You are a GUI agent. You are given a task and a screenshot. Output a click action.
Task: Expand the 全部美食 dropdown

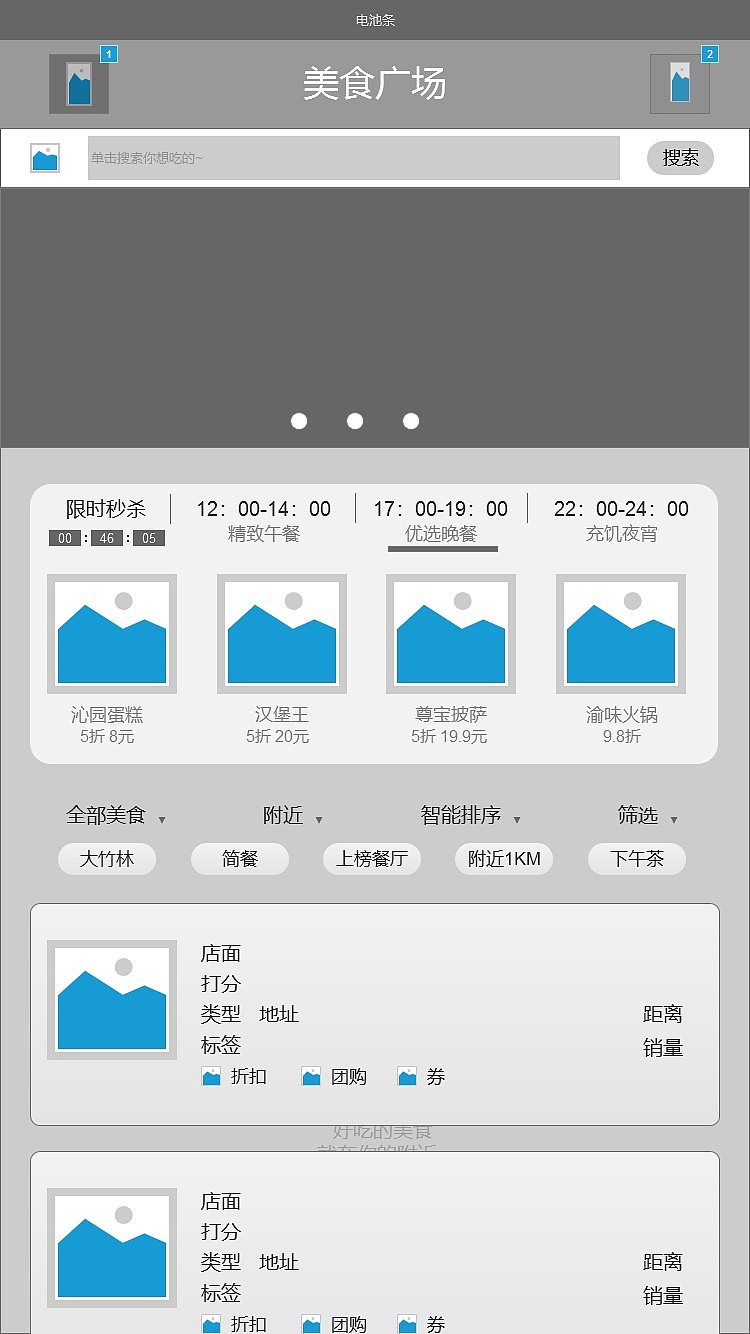115,816
